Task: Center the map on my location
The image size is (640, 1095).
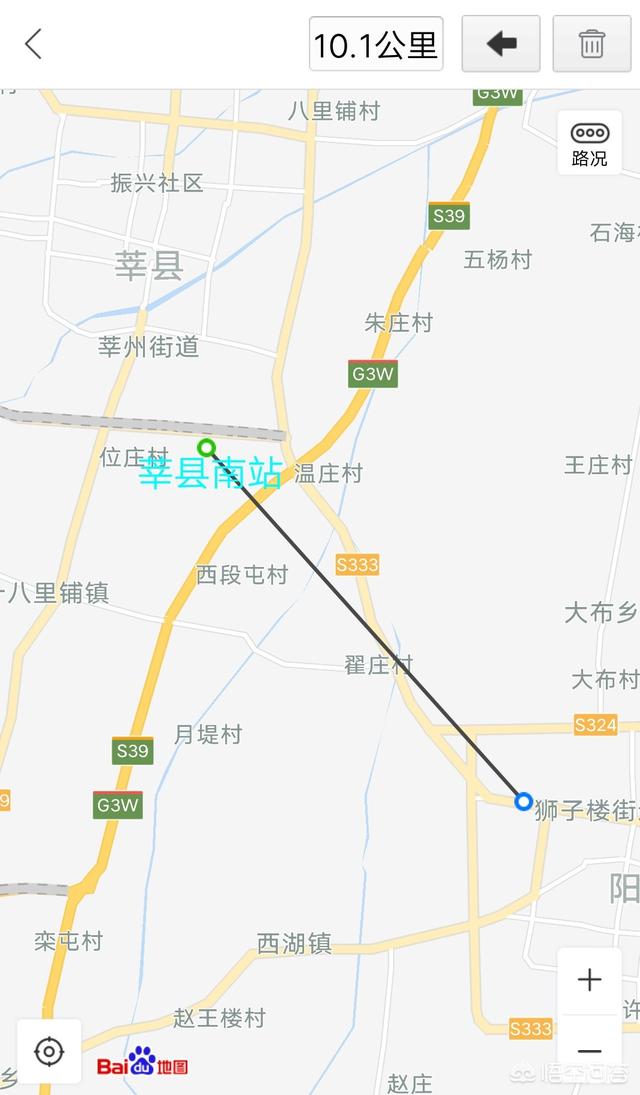Action: pos(49,1052)
